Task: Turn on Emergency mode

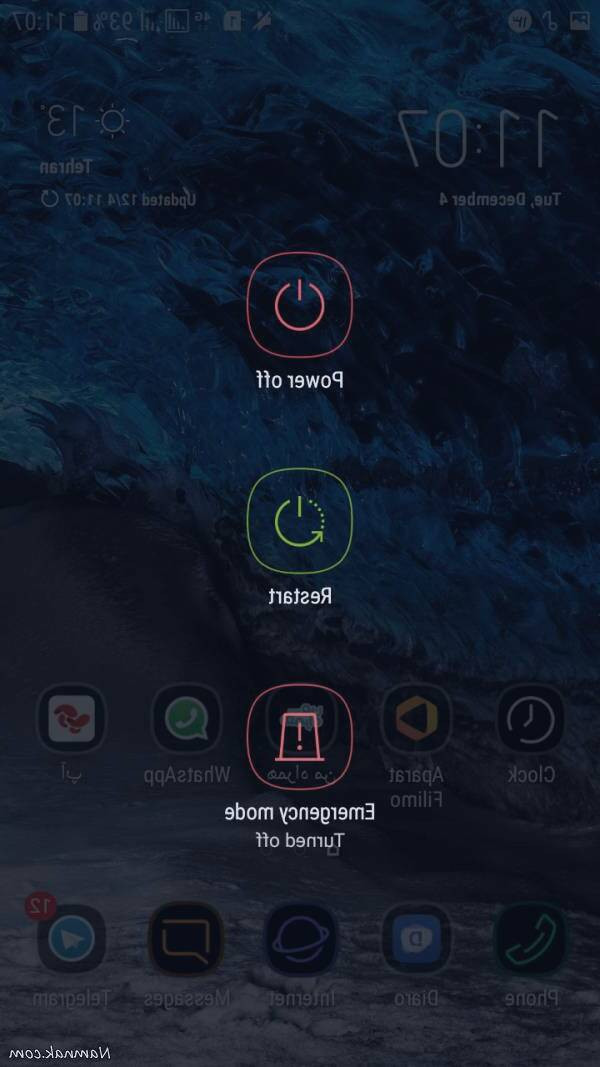Action: coord(300,737)
